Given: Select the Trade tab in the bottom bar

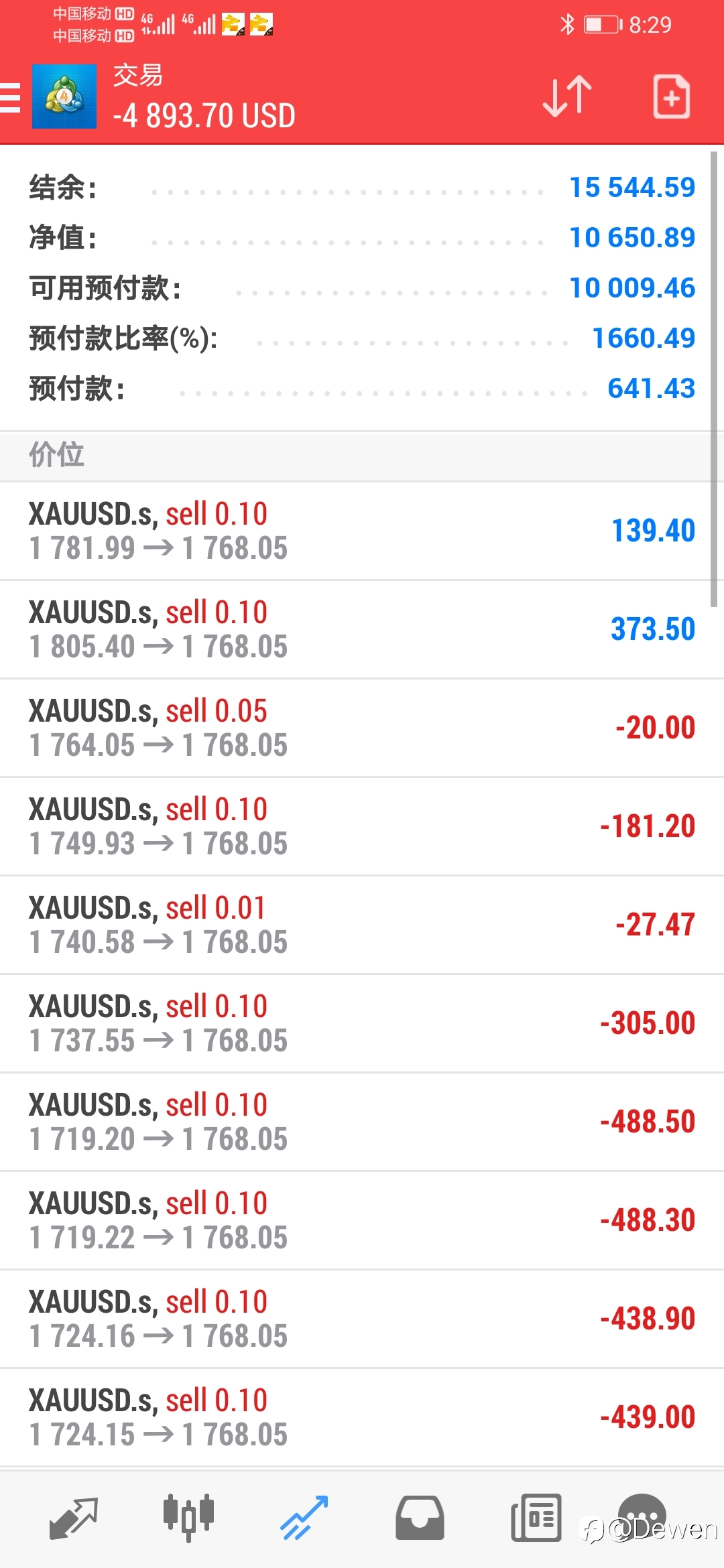Looking at the screenshot, I should click(304, 1518).
